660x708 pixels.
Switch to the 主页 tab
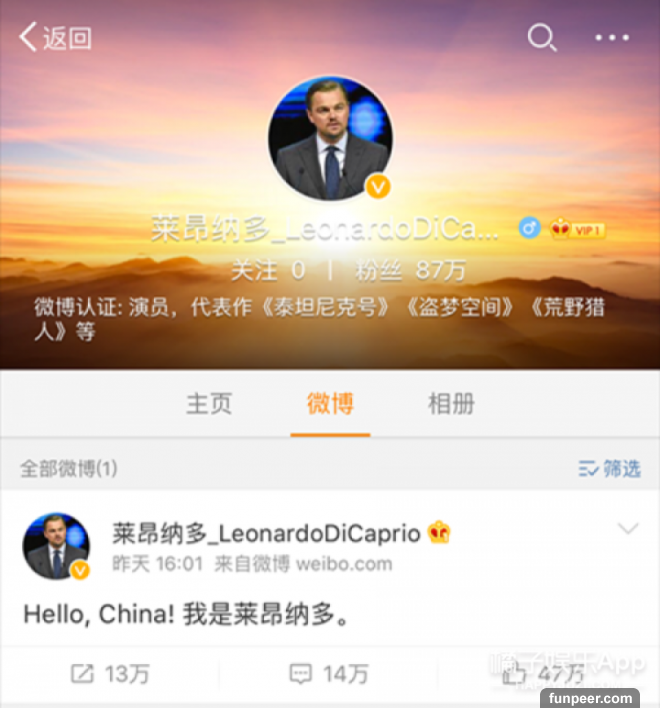[x=209, y=404]
